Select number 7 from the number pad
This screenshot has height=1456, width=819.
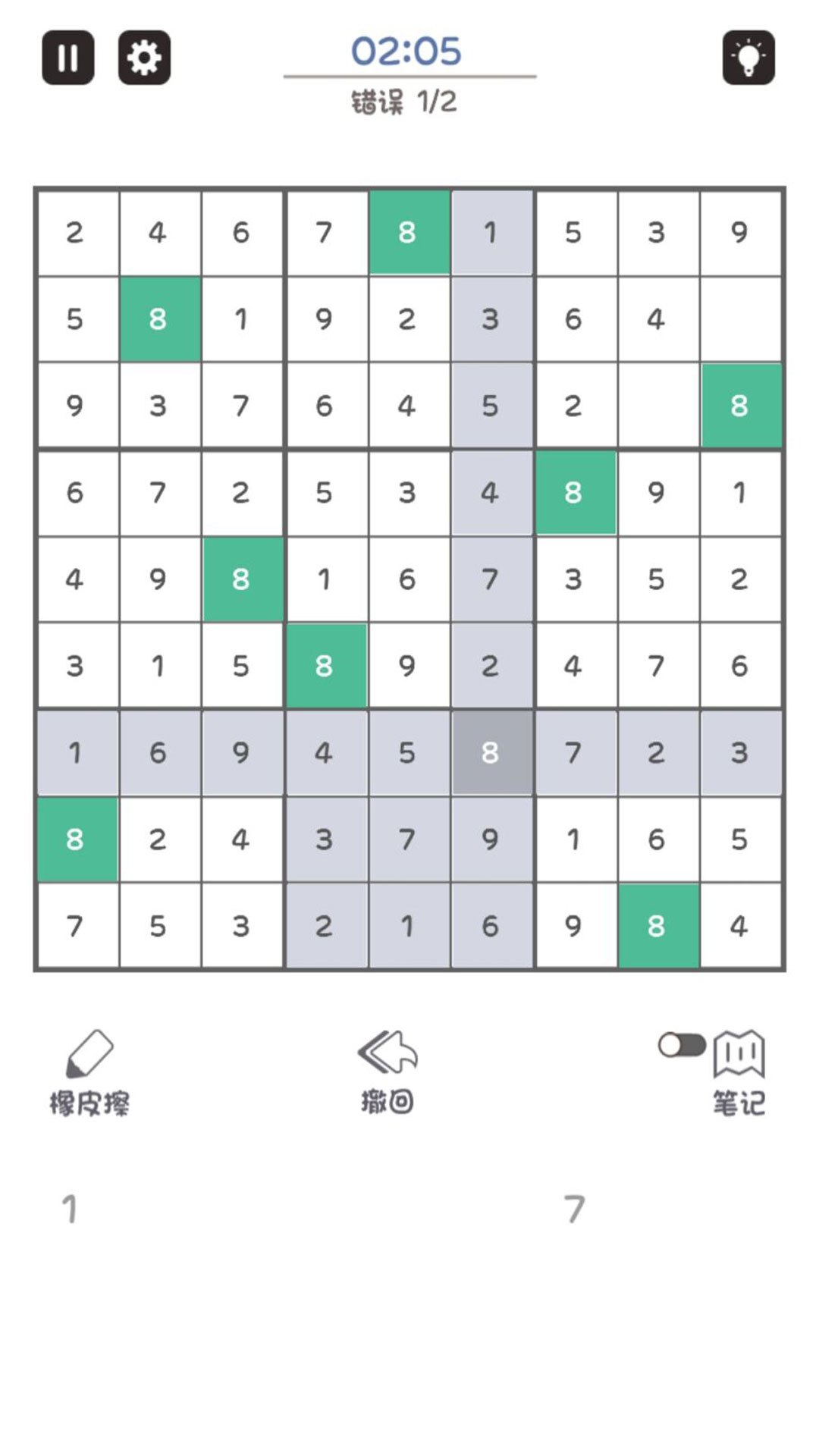[x=575, y=1204]
